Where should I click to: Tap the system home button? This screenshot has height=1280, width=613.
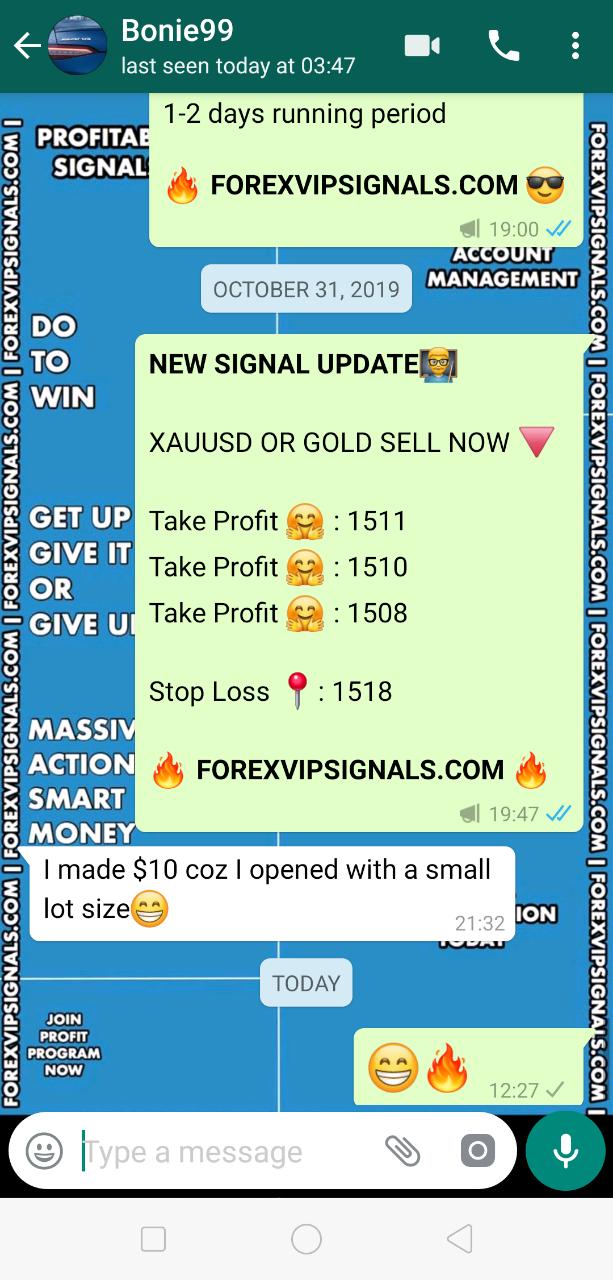[x=306, y=1239]
